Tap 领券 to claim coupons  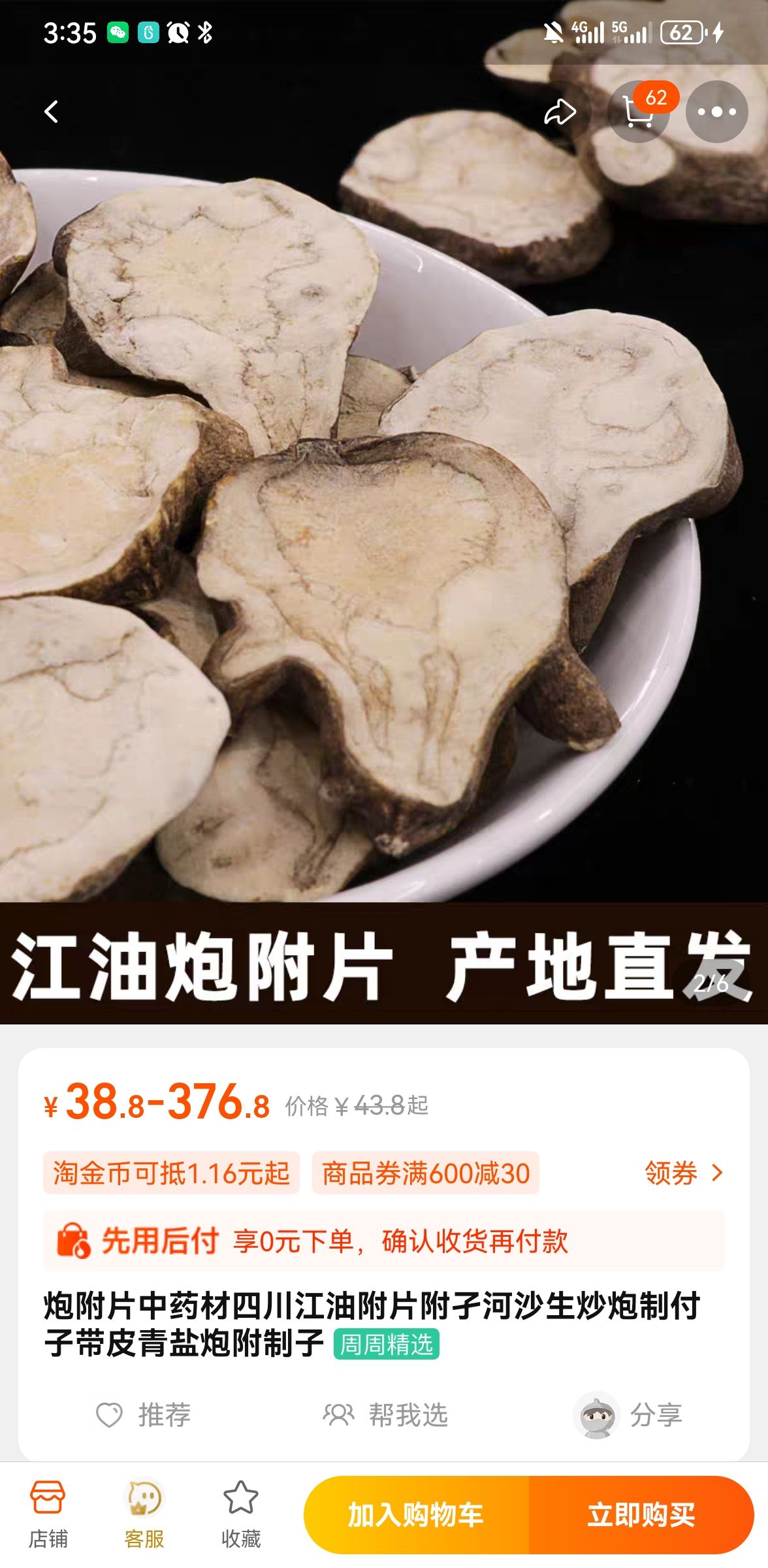tap(683, 1173)
